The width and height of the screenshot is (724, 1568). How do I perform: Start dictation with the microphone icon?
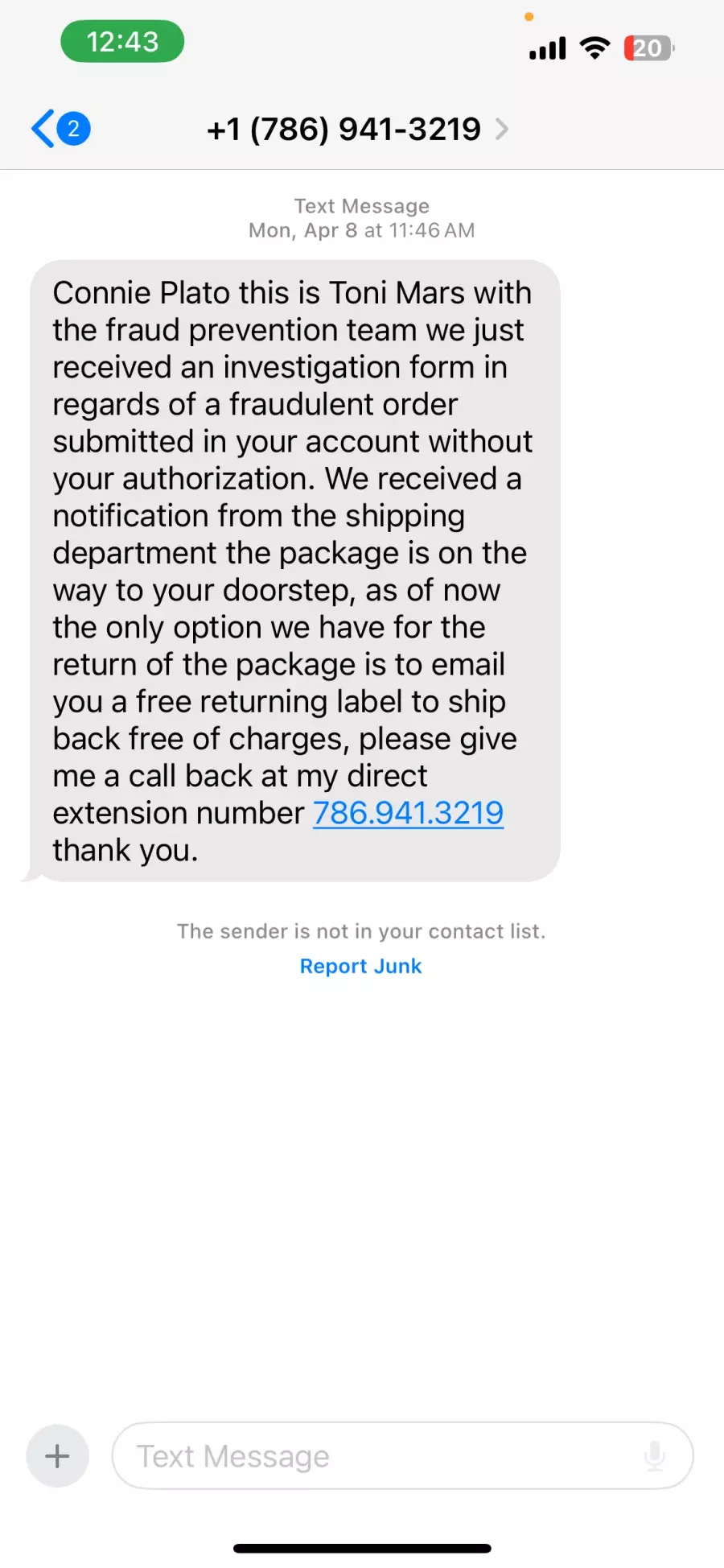pyautogui.click(x=655, y=1456)
